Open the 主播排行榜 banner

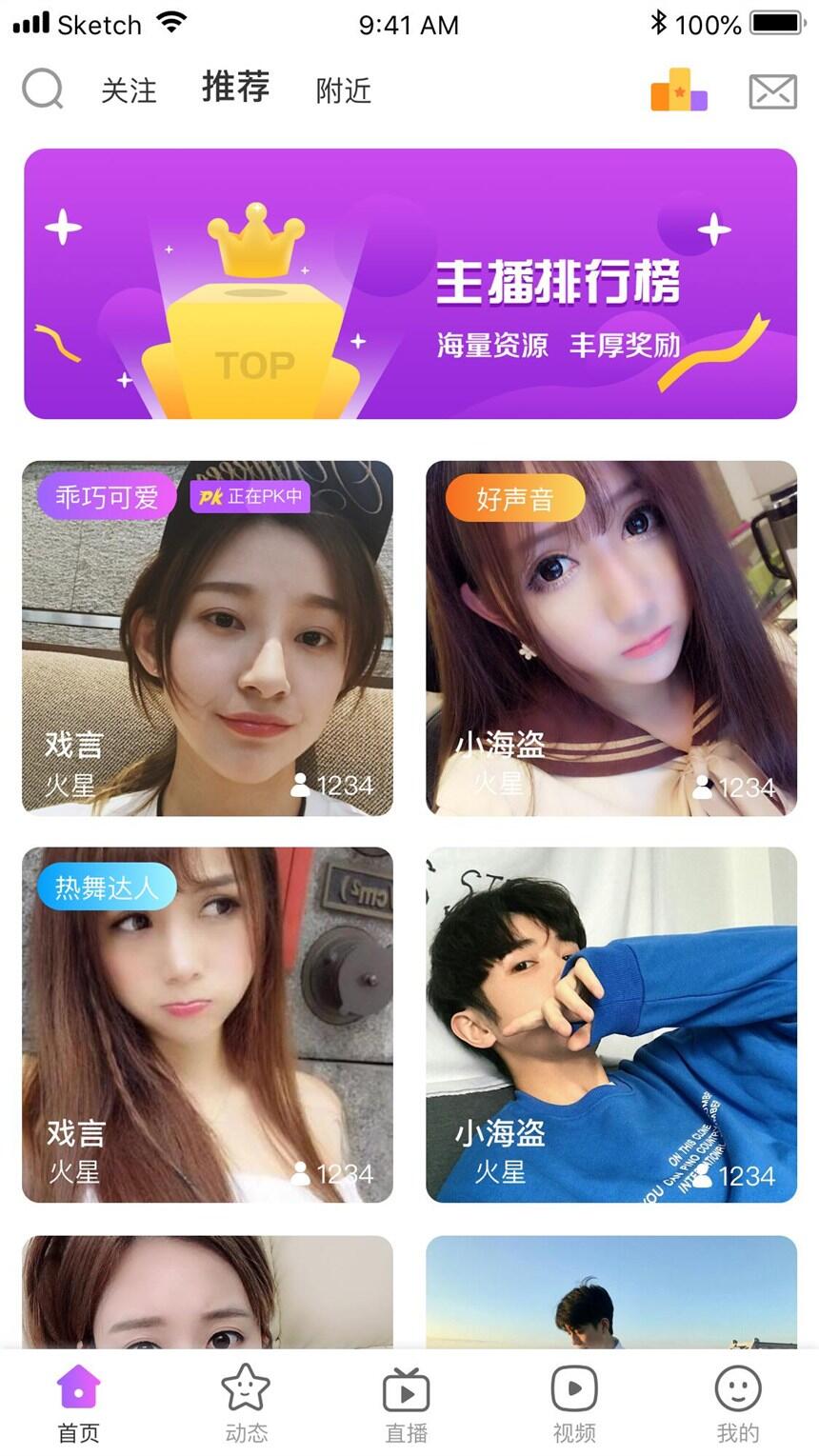click(409, 284)
